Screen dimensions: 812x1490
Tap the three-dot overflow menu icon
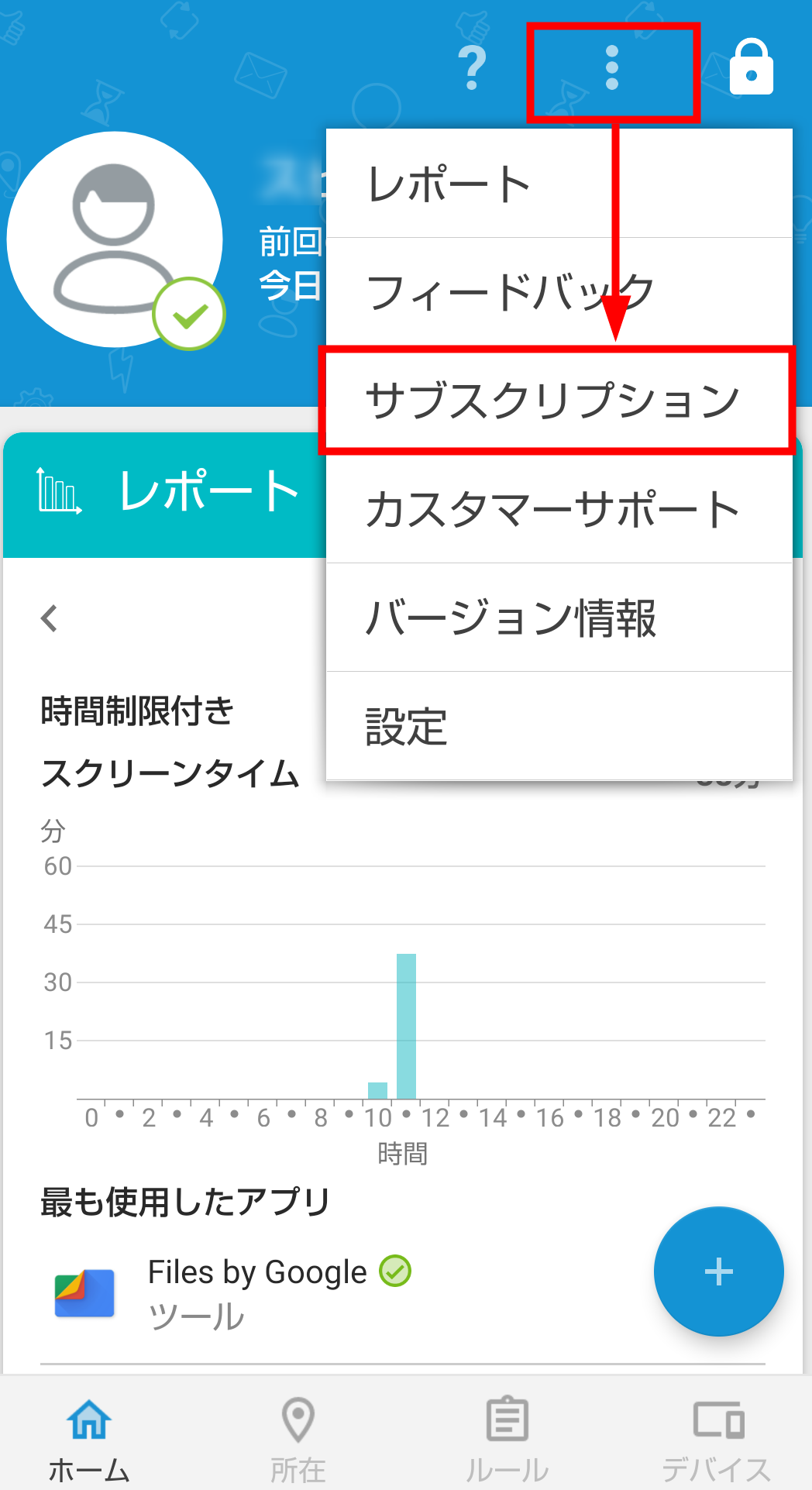612,68
